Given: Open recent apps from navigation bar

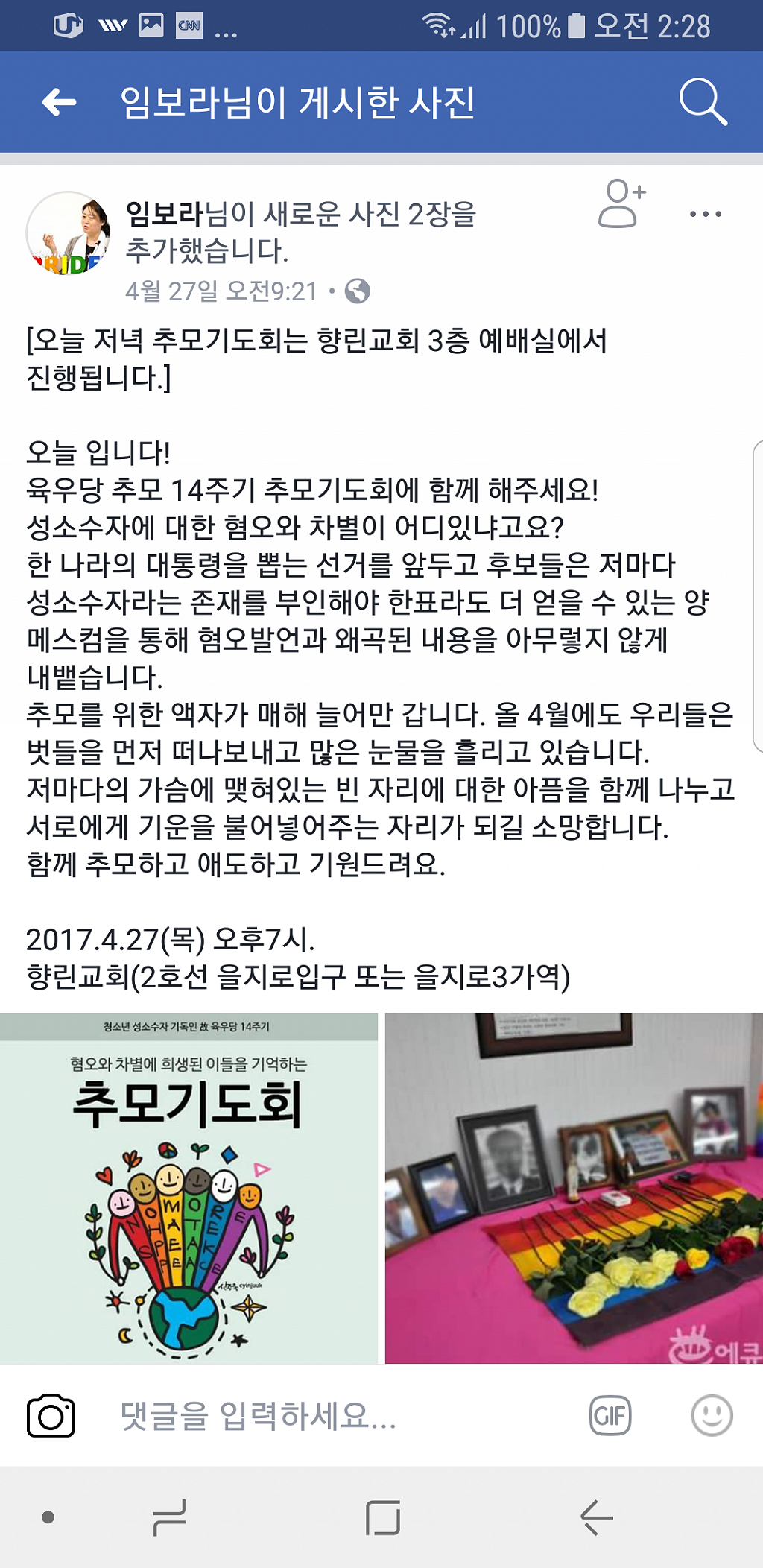Looking at the screenshot, I should click(x=169, y=1517).
